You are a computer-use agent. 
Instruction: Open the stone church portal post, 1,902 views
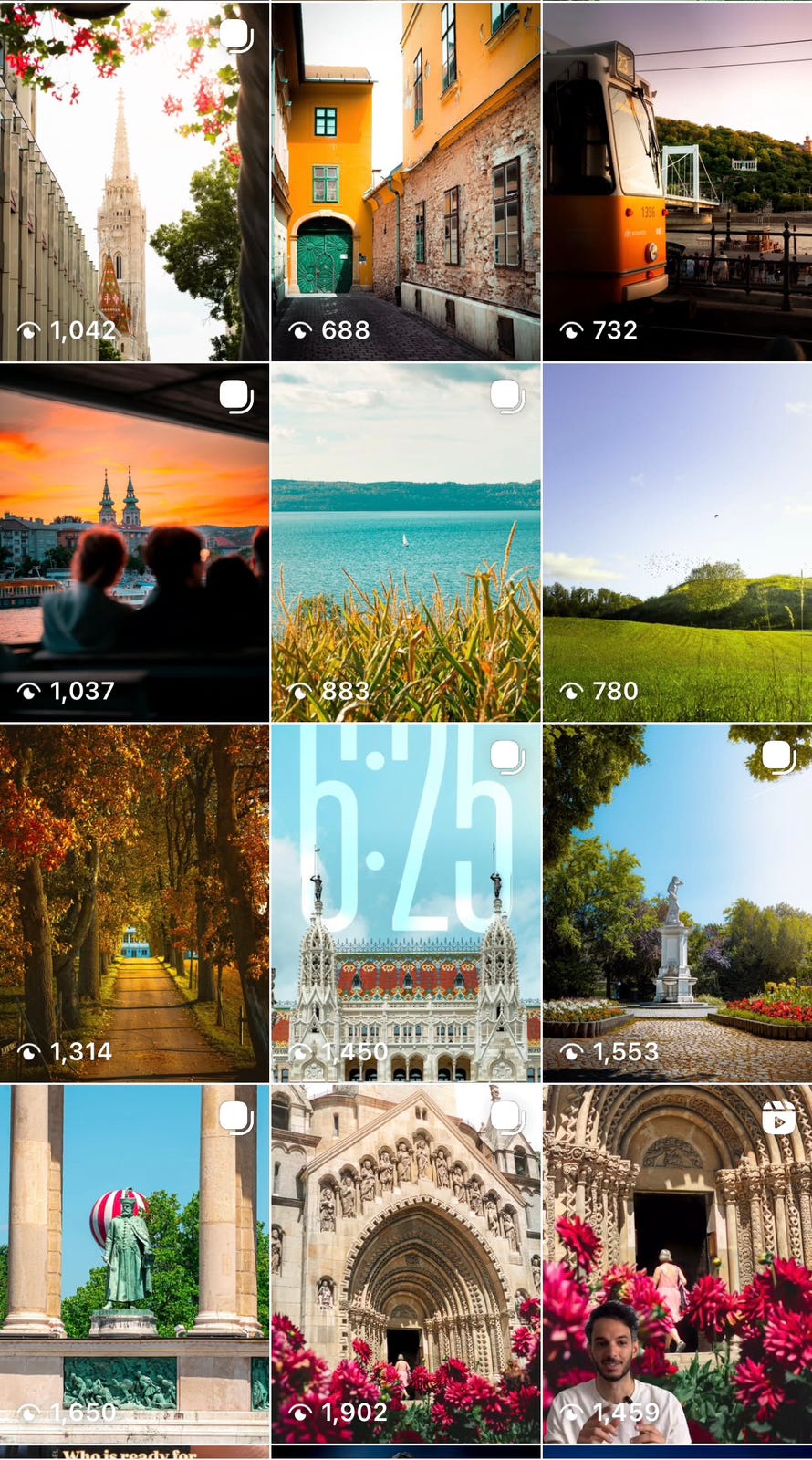[405, 1263]
